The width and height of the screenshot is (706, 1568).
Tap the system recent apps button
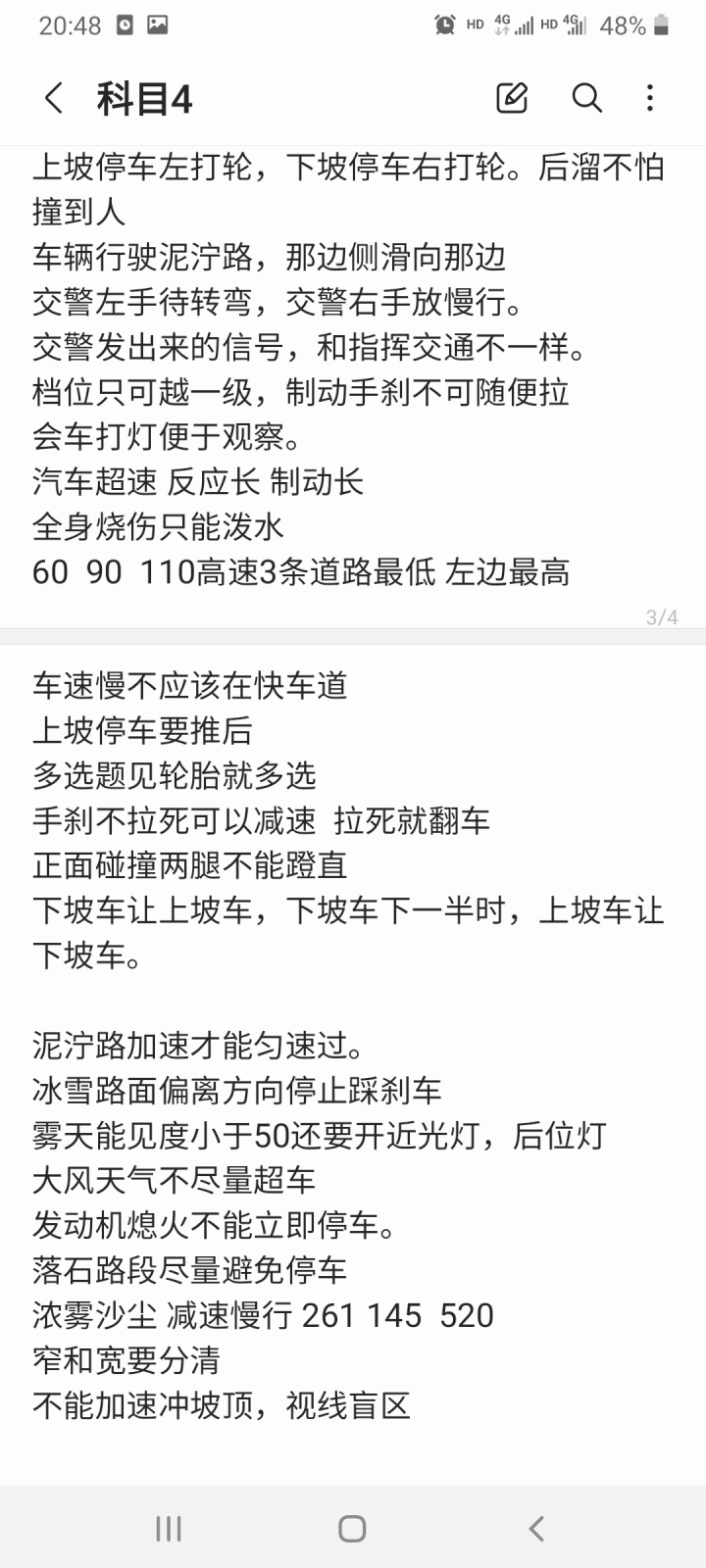click(x=169, y=1528)
